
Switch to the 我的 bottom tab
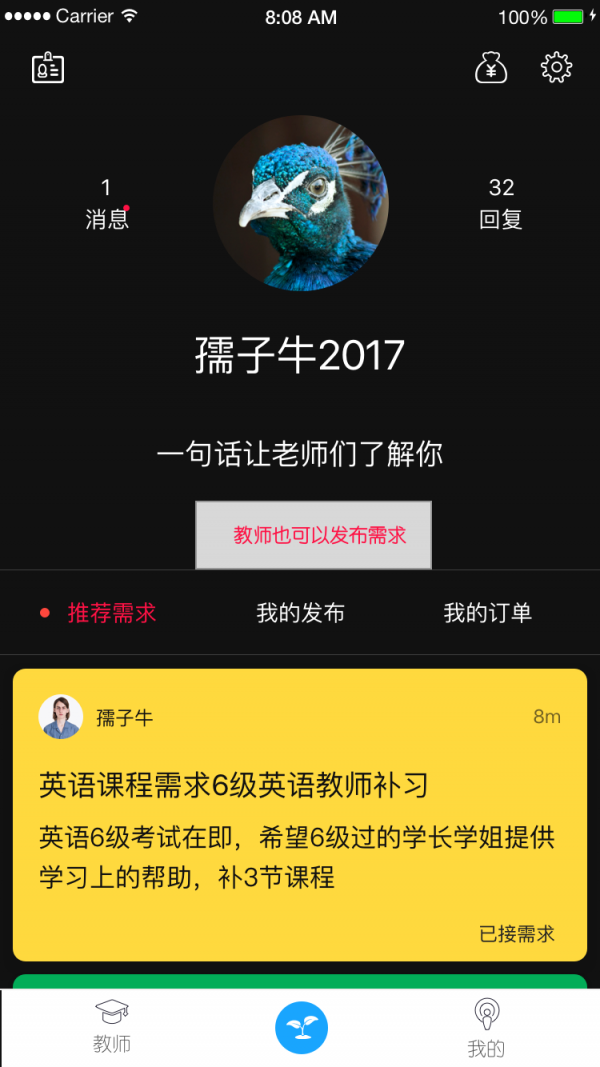pyautogui.click(x=486, y=1027)
